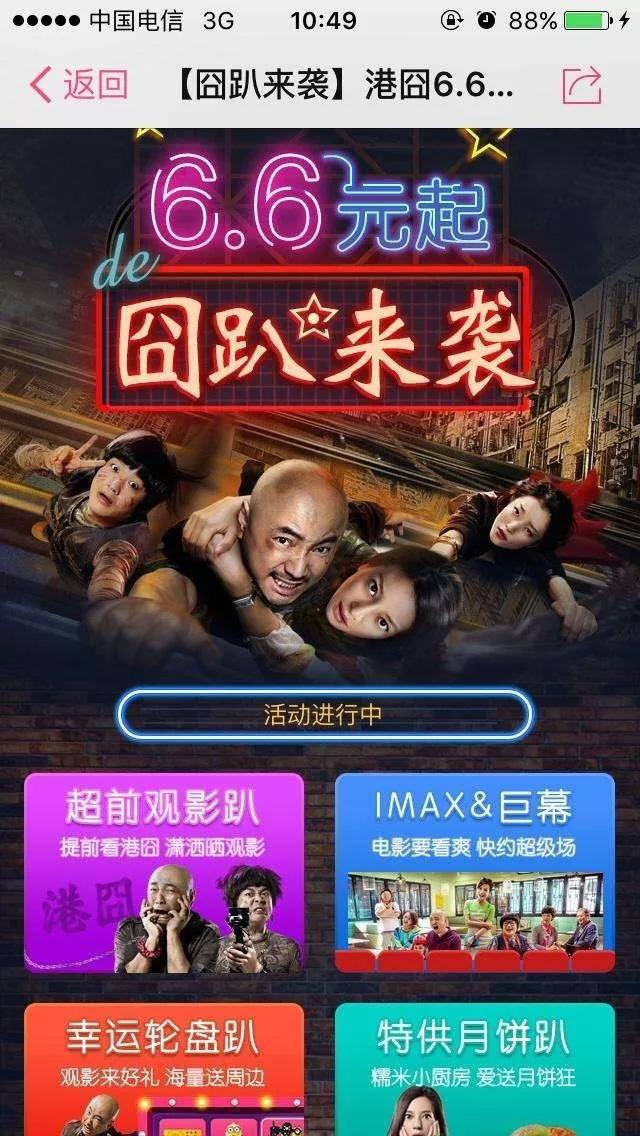Open the IMAX&巨幕 card

tap(474, 872)
